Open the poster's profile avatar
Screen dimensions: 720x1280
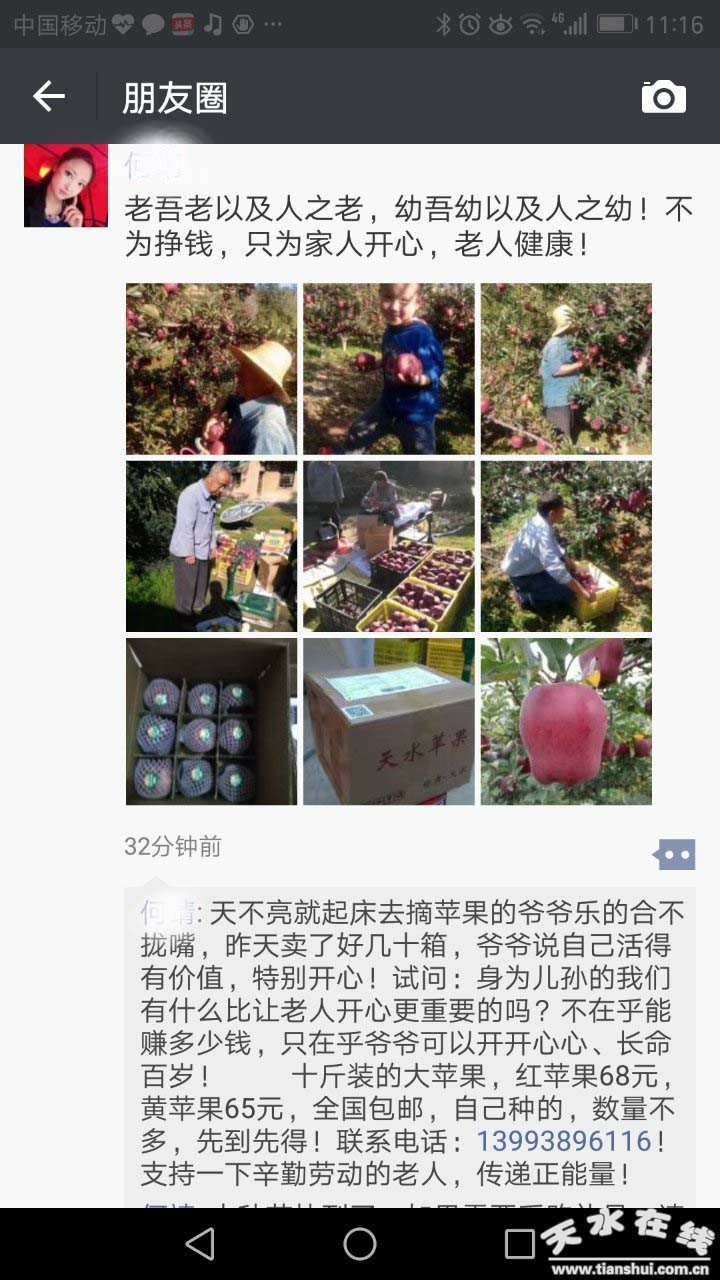(x=66, y=186)
